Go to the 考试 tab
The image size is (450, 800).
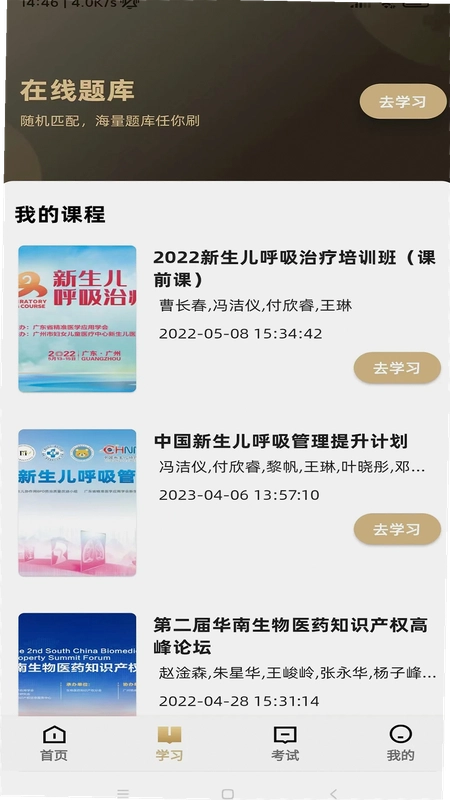[285, 744]
